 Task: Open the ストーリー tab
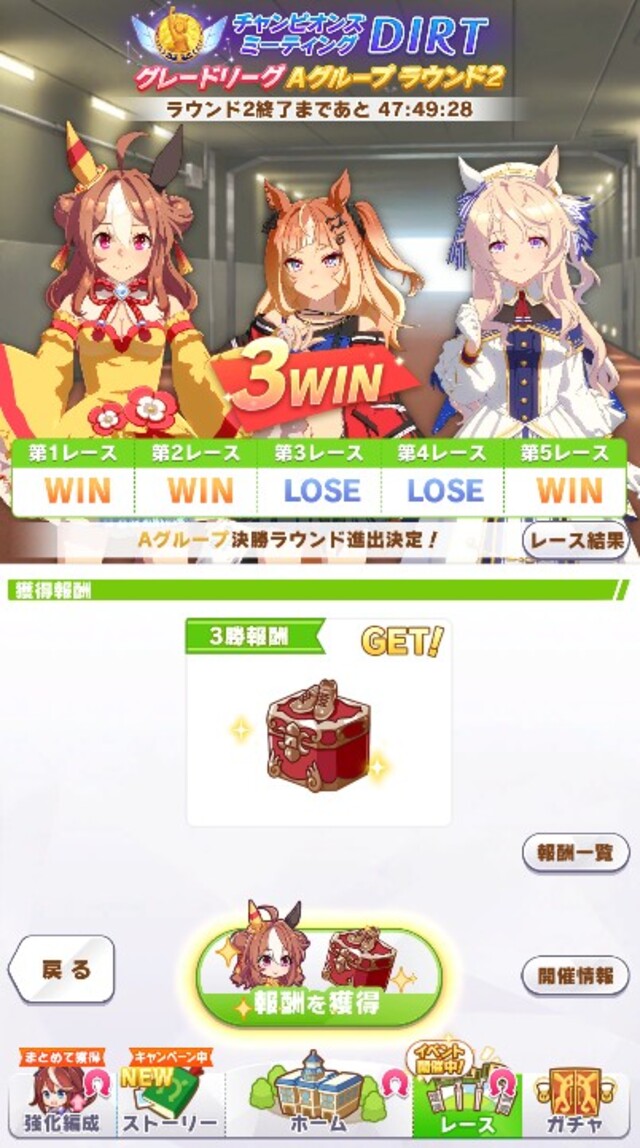170,1100
